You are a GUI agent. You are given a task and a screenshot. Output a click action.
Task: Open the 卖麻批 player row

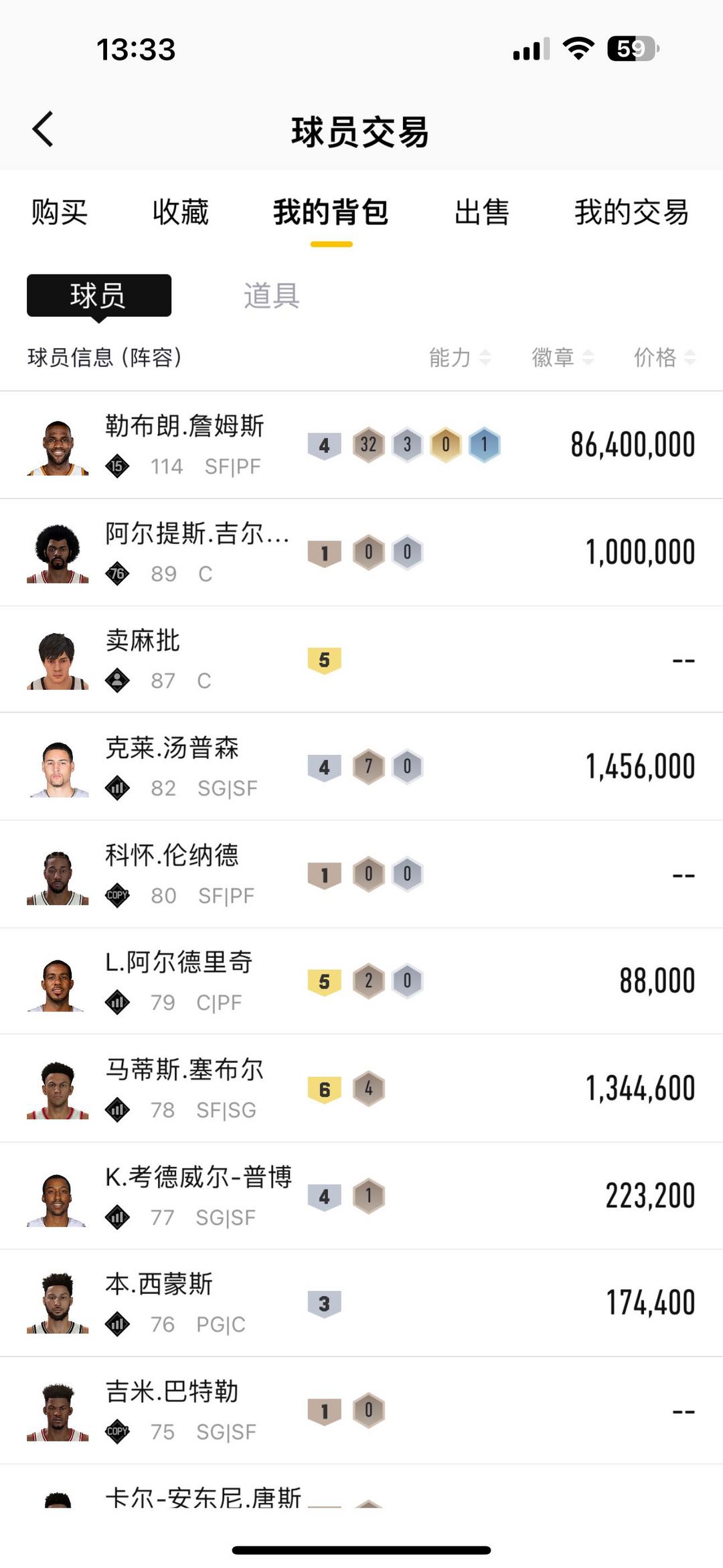(x=361, y=660)
